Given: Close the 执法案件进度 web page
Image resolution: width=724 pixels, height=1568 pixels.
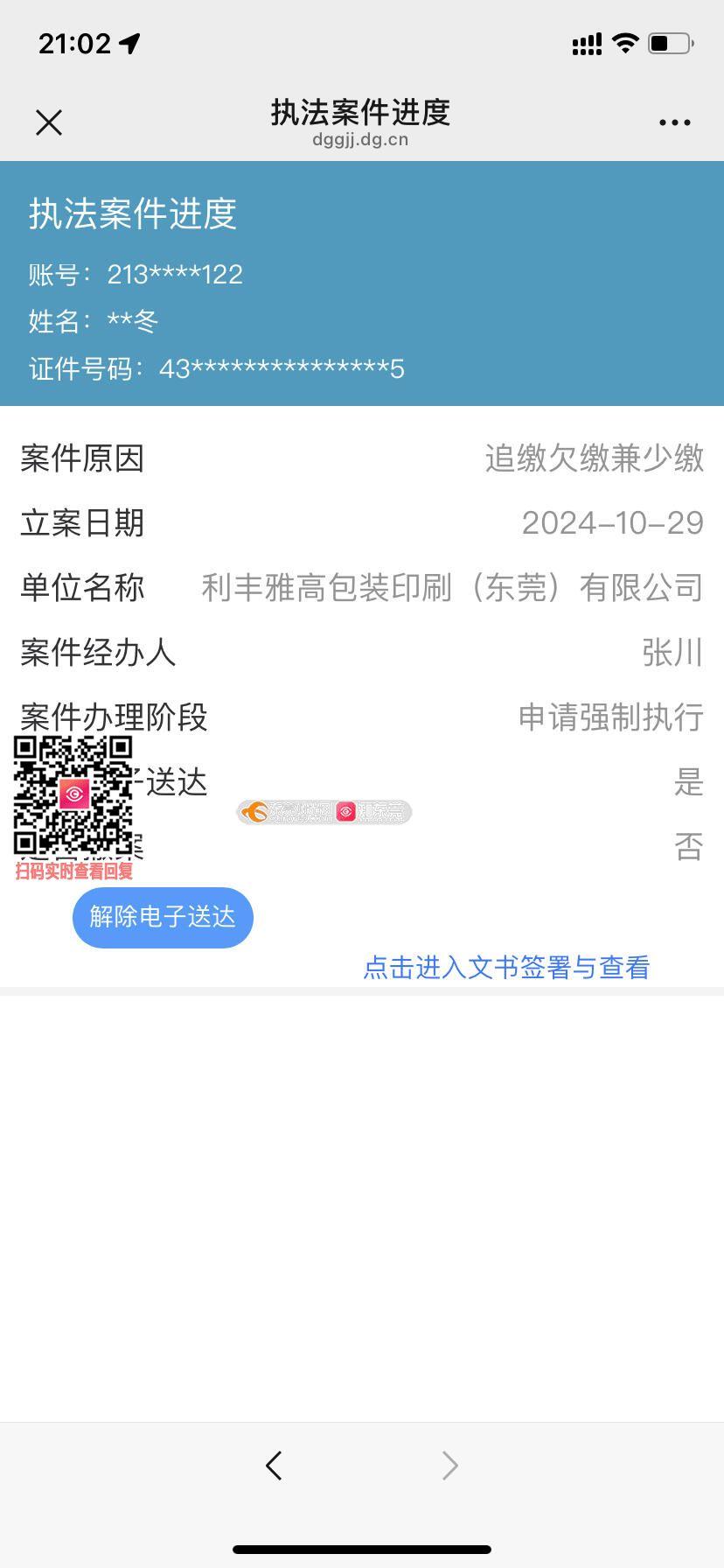Looking at the screenshot, I should coord(49,122).
